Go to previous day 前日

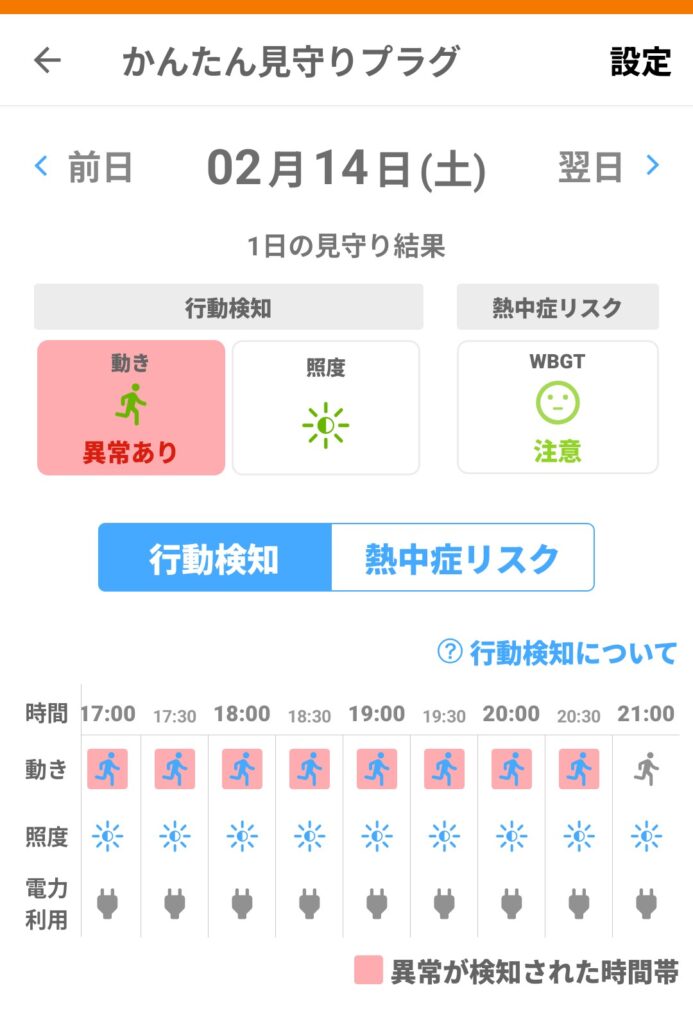click(85, 167)
